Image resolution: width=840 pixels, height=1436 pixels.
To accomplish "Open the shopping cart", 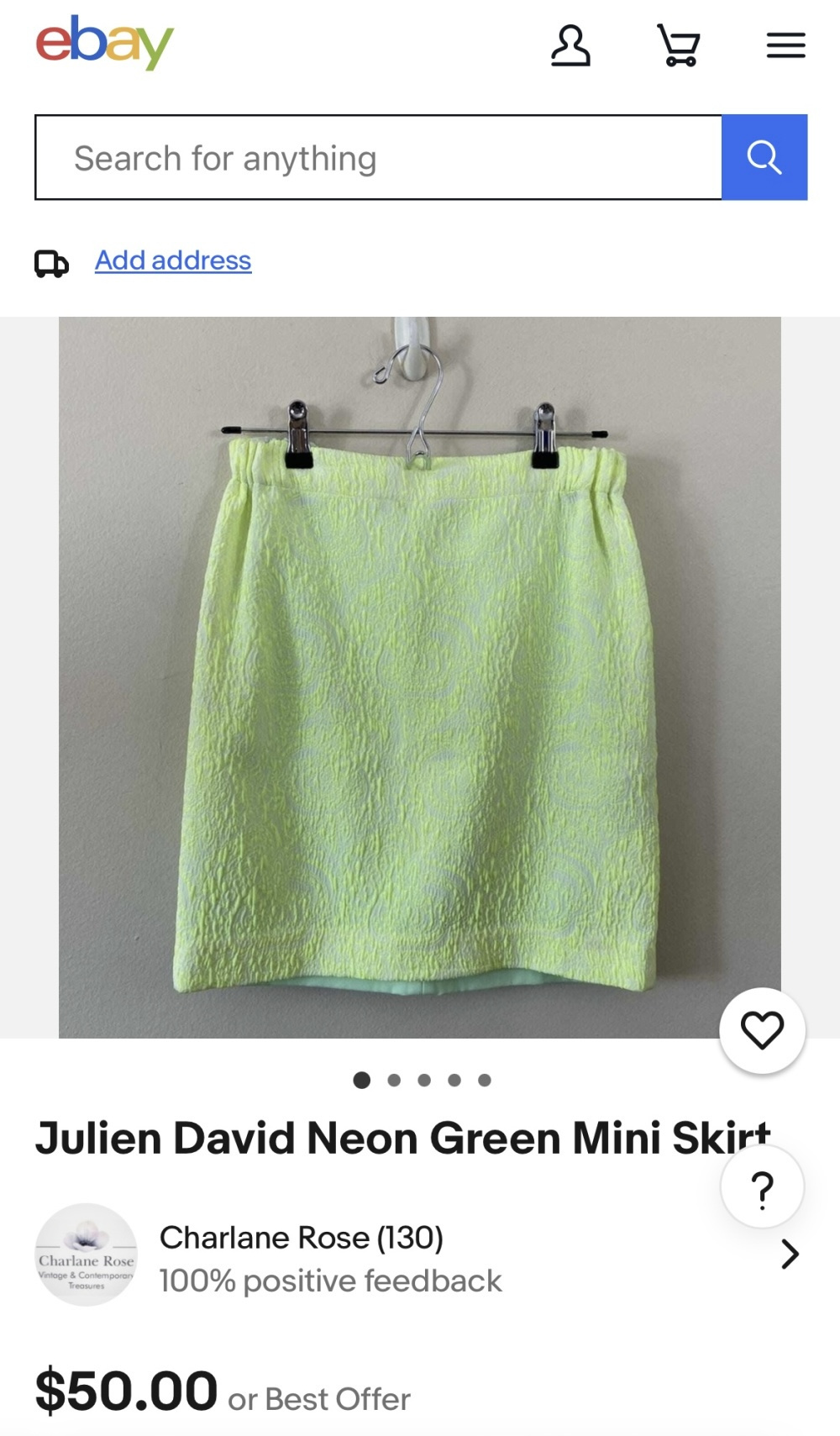I will pyautogui.click(x=678, y=45).
